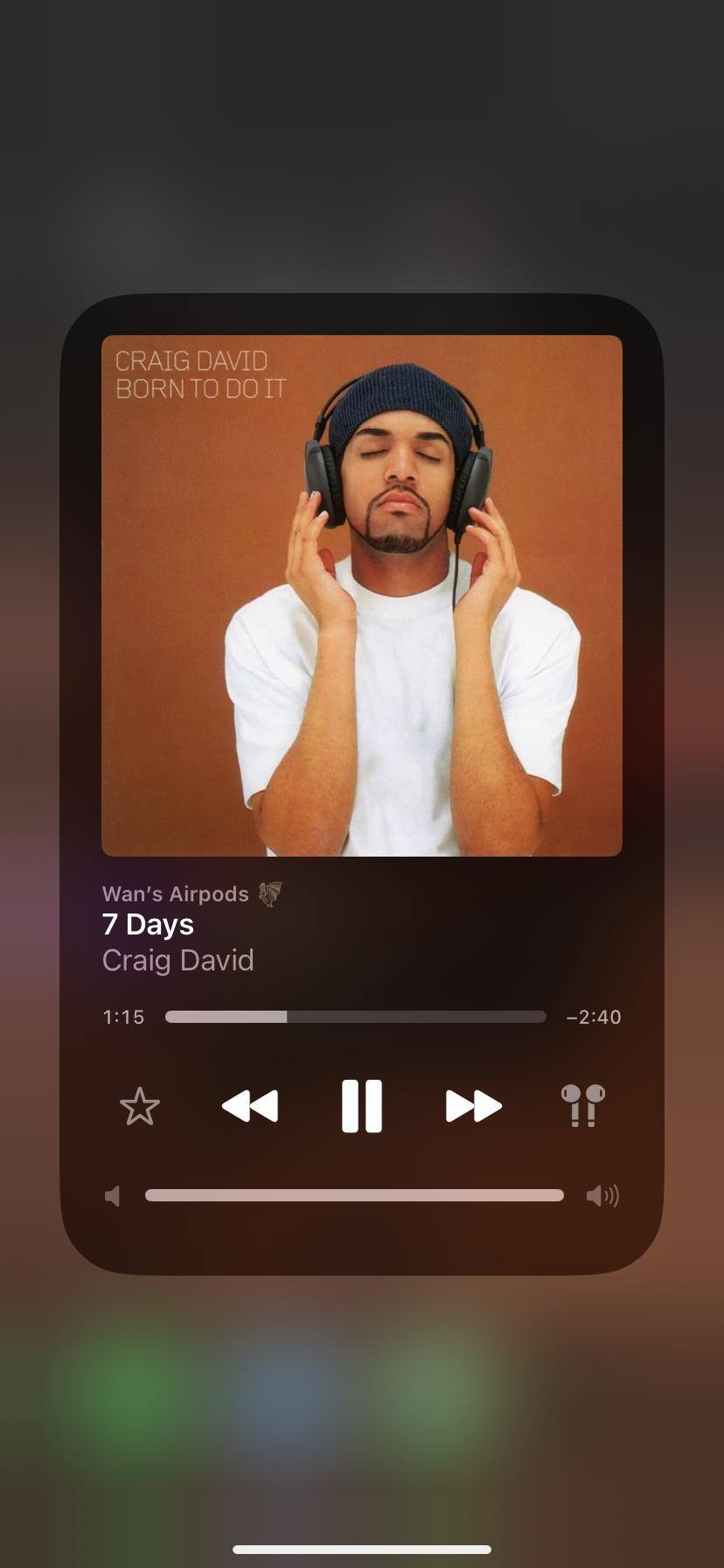Skip back to the previous track

click(x=250, y=1106)
